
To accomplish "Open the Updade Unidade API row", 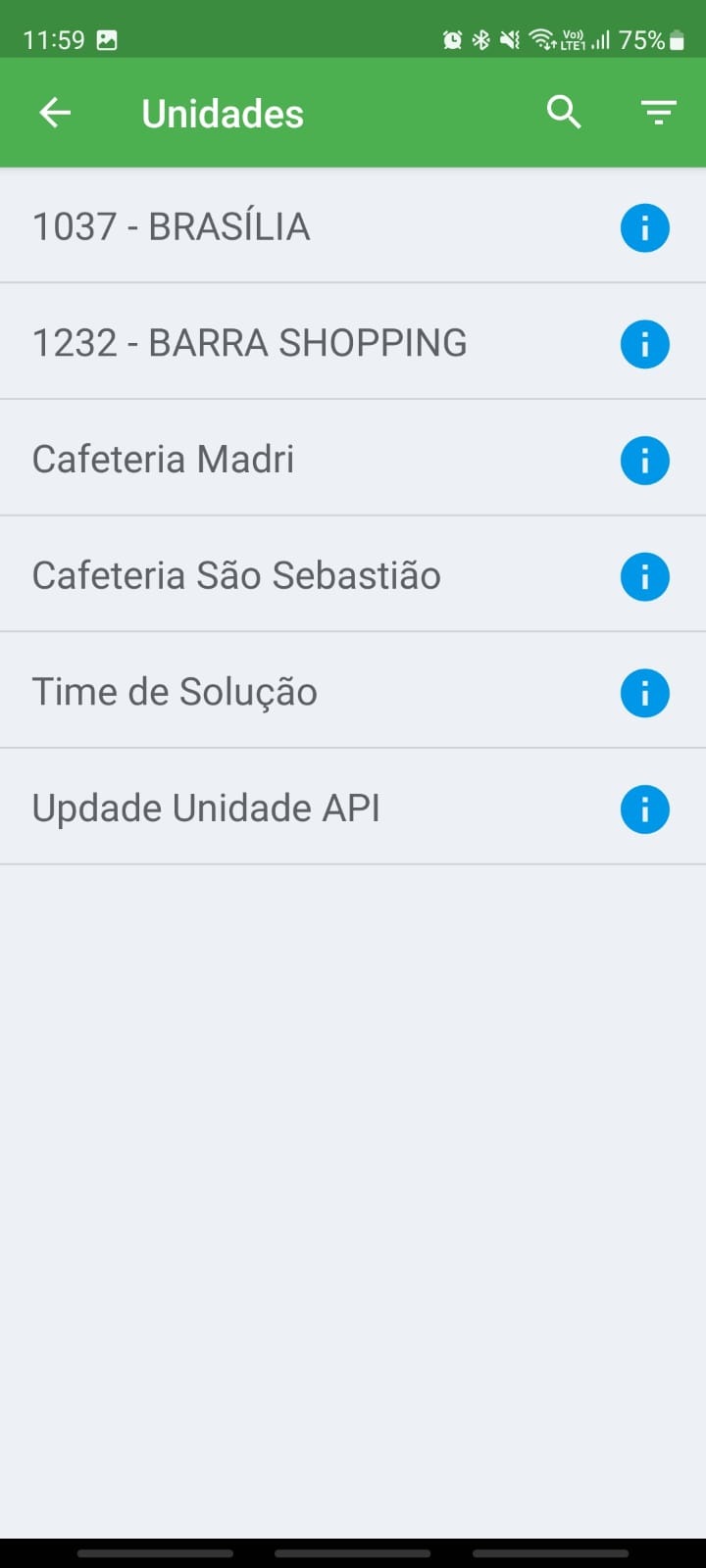I will 206,808.
